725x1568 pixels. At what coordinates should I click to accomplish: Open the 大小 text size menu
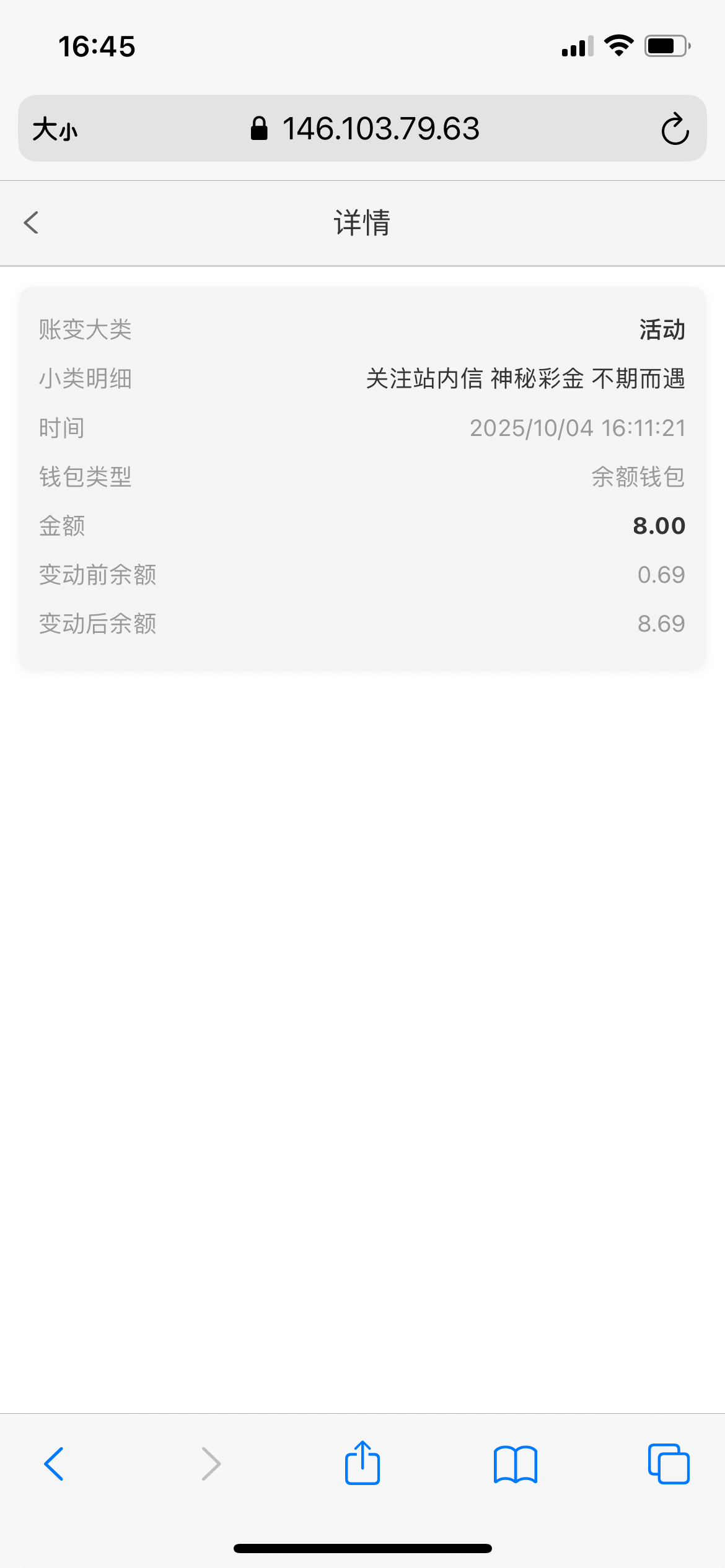(55, 129)
